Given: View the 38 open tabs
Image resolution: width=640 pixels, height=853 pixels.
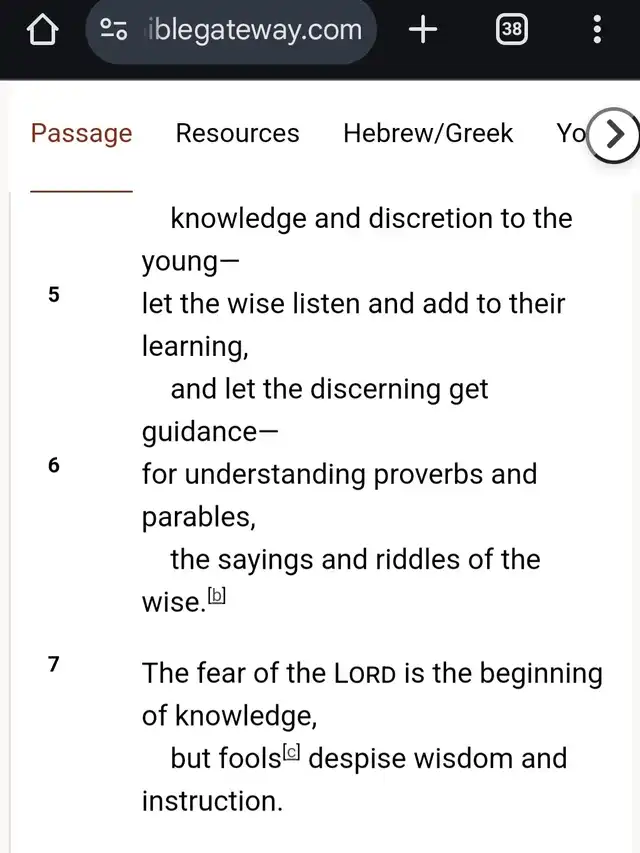Looking at the screenshot, I should pos(511,30).
